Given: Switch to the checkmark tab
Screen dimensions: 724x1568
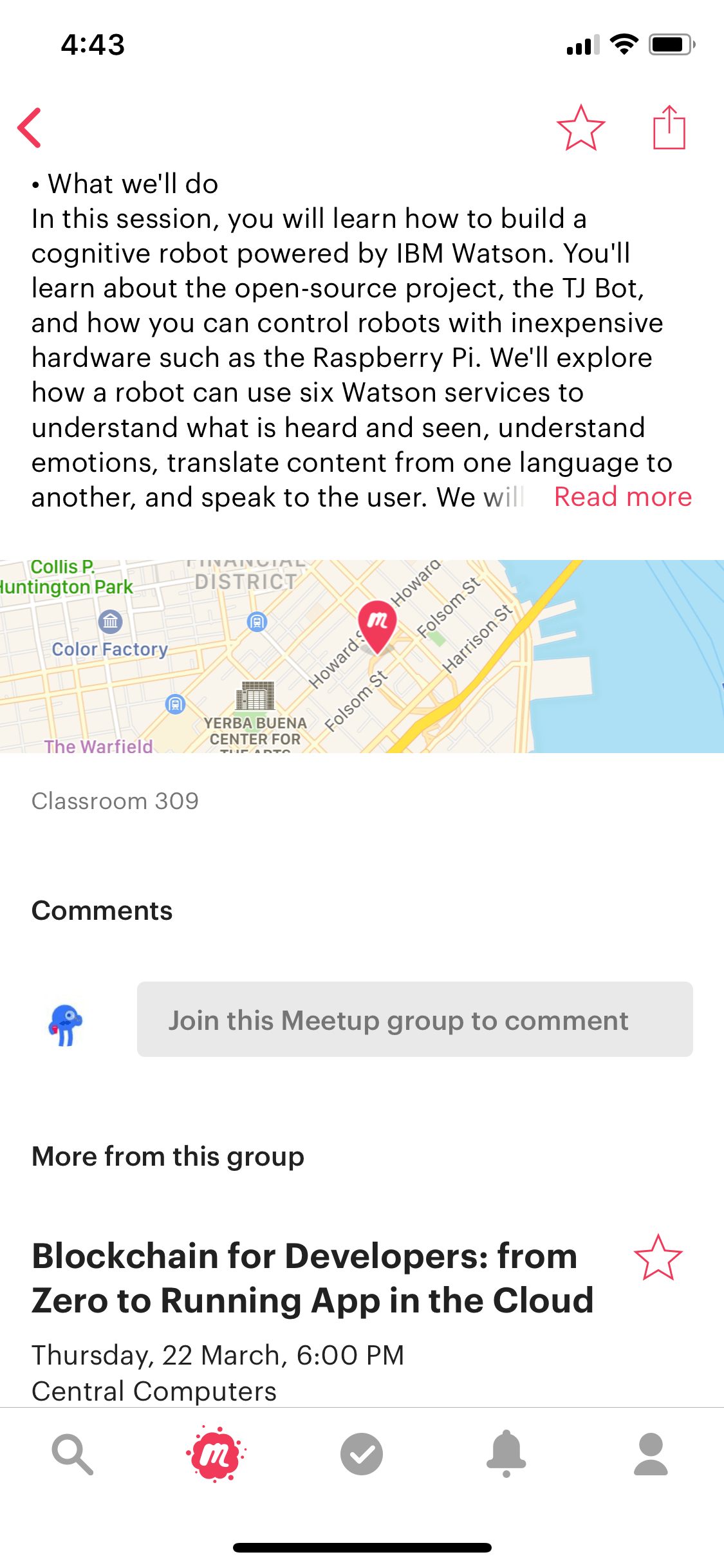Looking at the screenshot, I should pyautogui.click(x=362, y=1454).
